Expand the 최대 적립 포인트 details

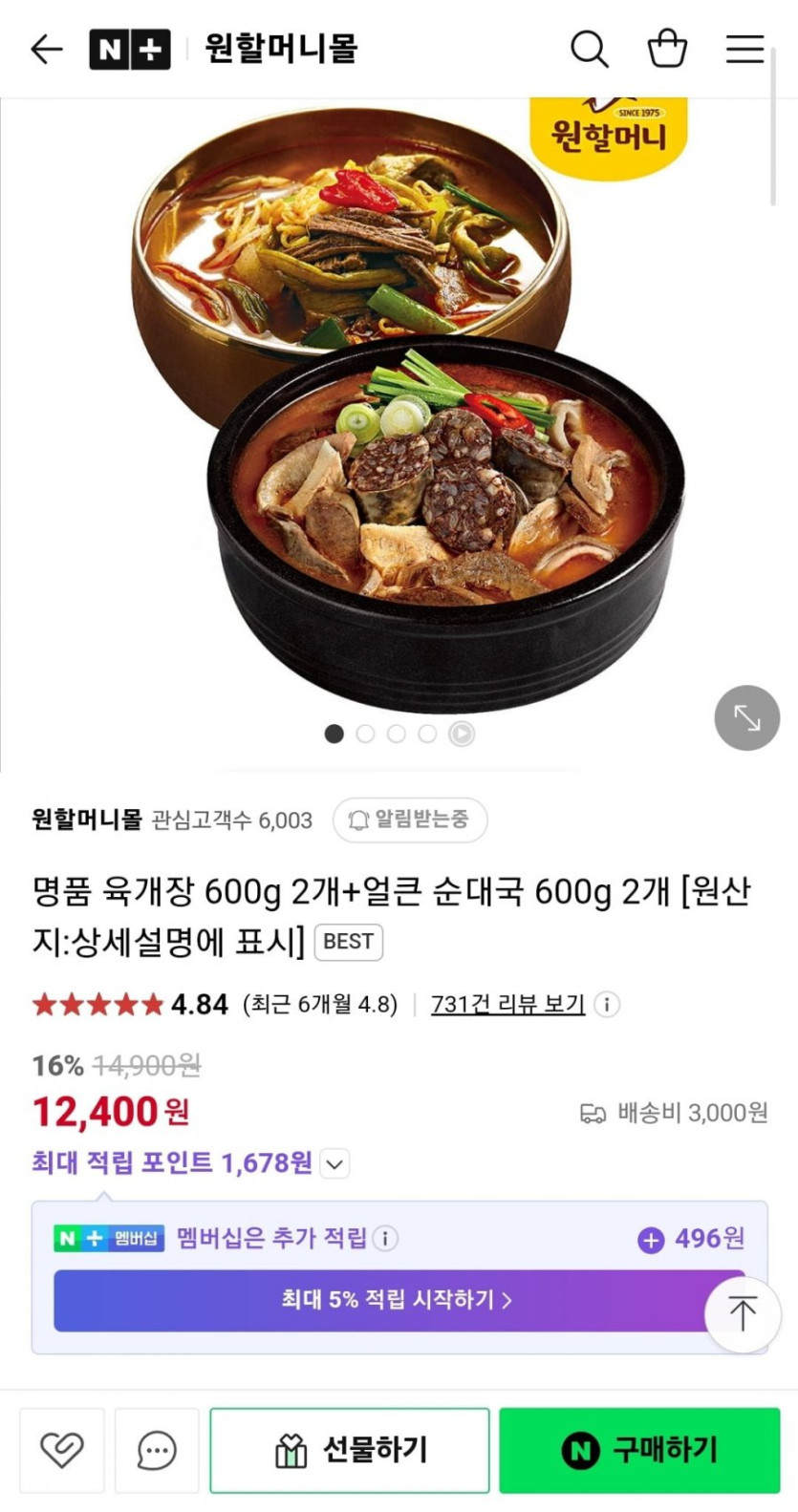[x=334, y=1163]
